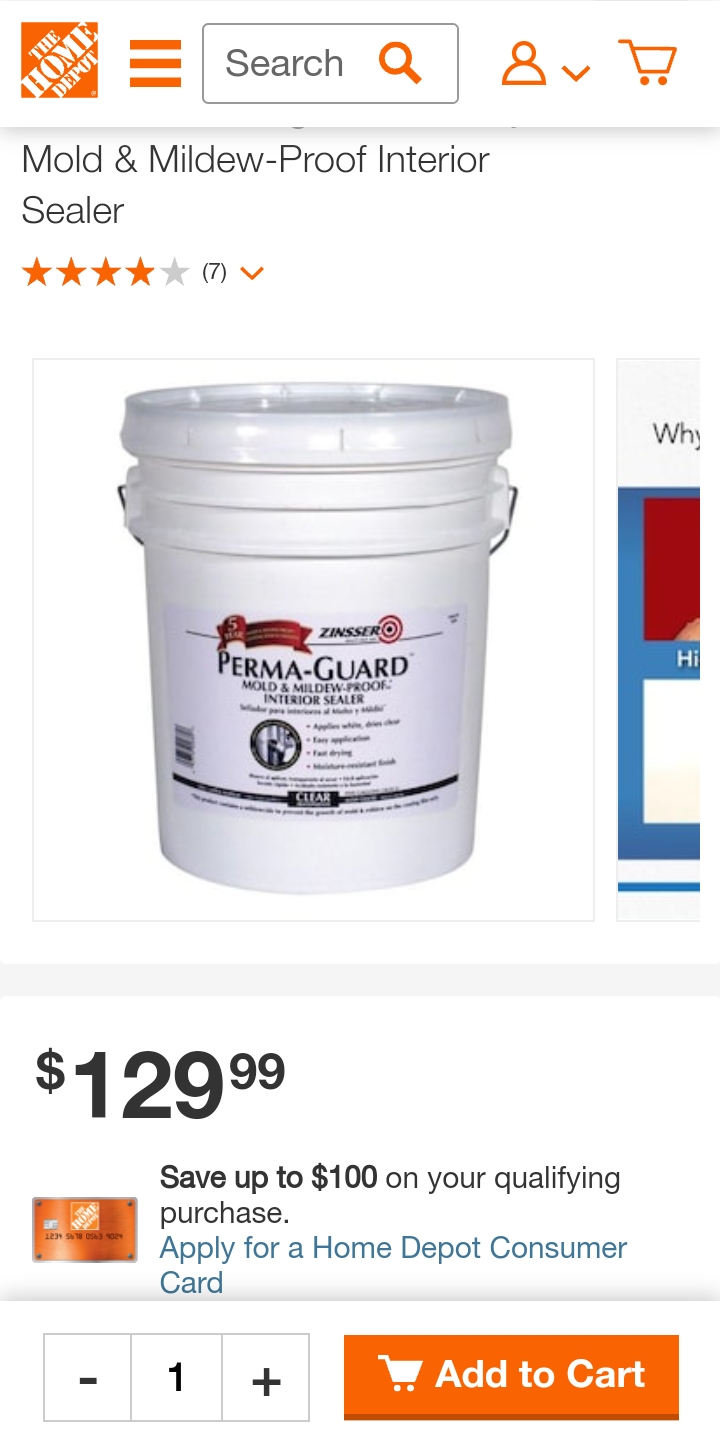Increase quantity with the plus button
720x1453 pixels.
point(266,1378)
